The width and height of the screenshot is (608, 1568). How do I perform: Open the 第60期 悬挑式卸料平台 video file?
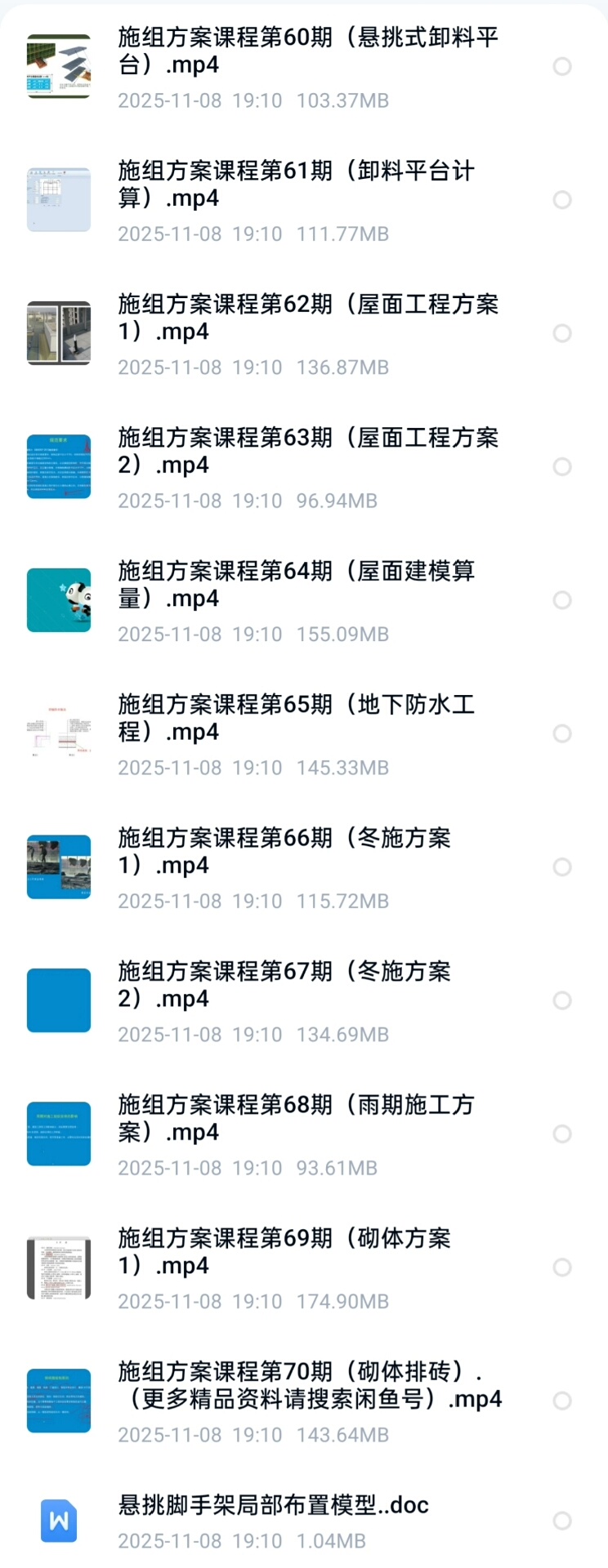pos(308,51)
